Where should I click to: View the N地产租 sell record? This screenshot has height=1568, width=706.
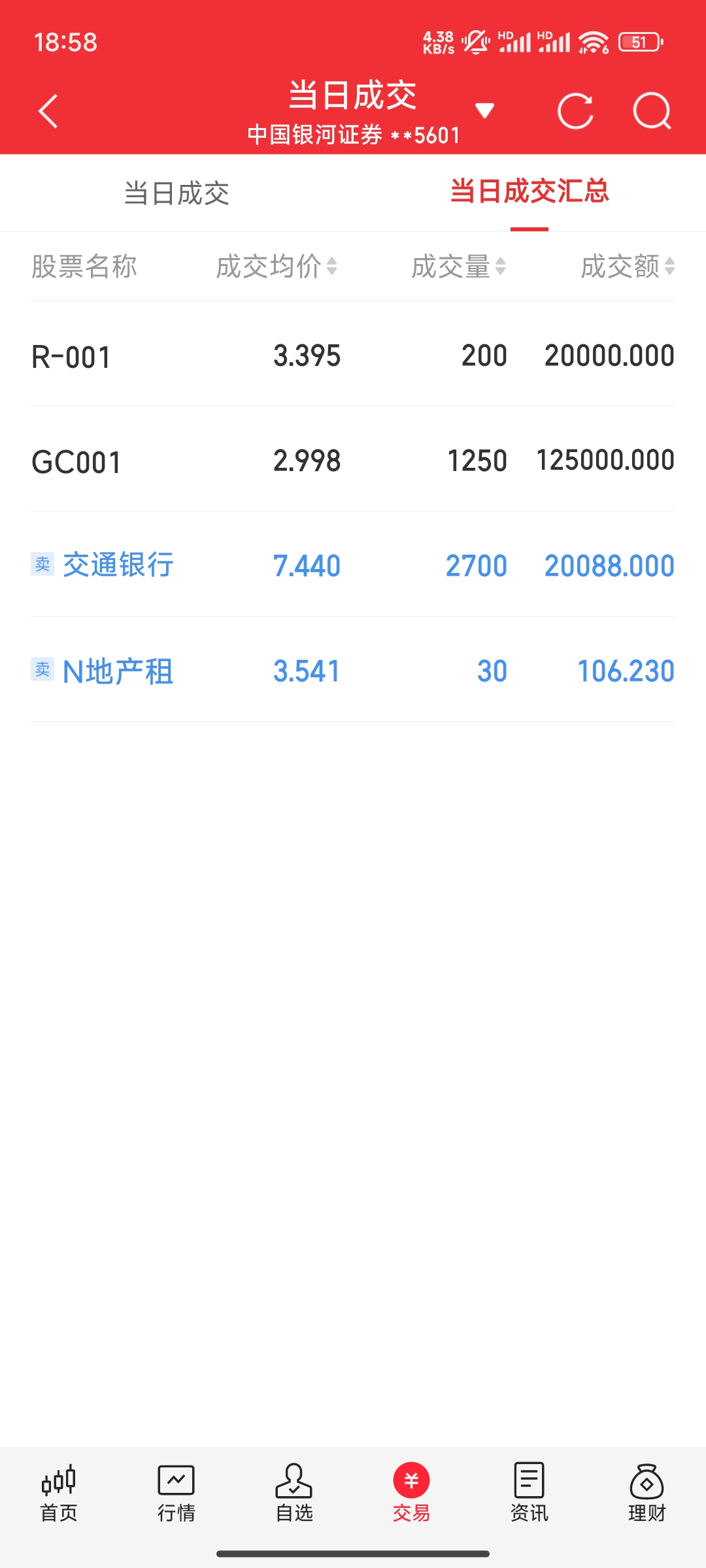point(353,671)
